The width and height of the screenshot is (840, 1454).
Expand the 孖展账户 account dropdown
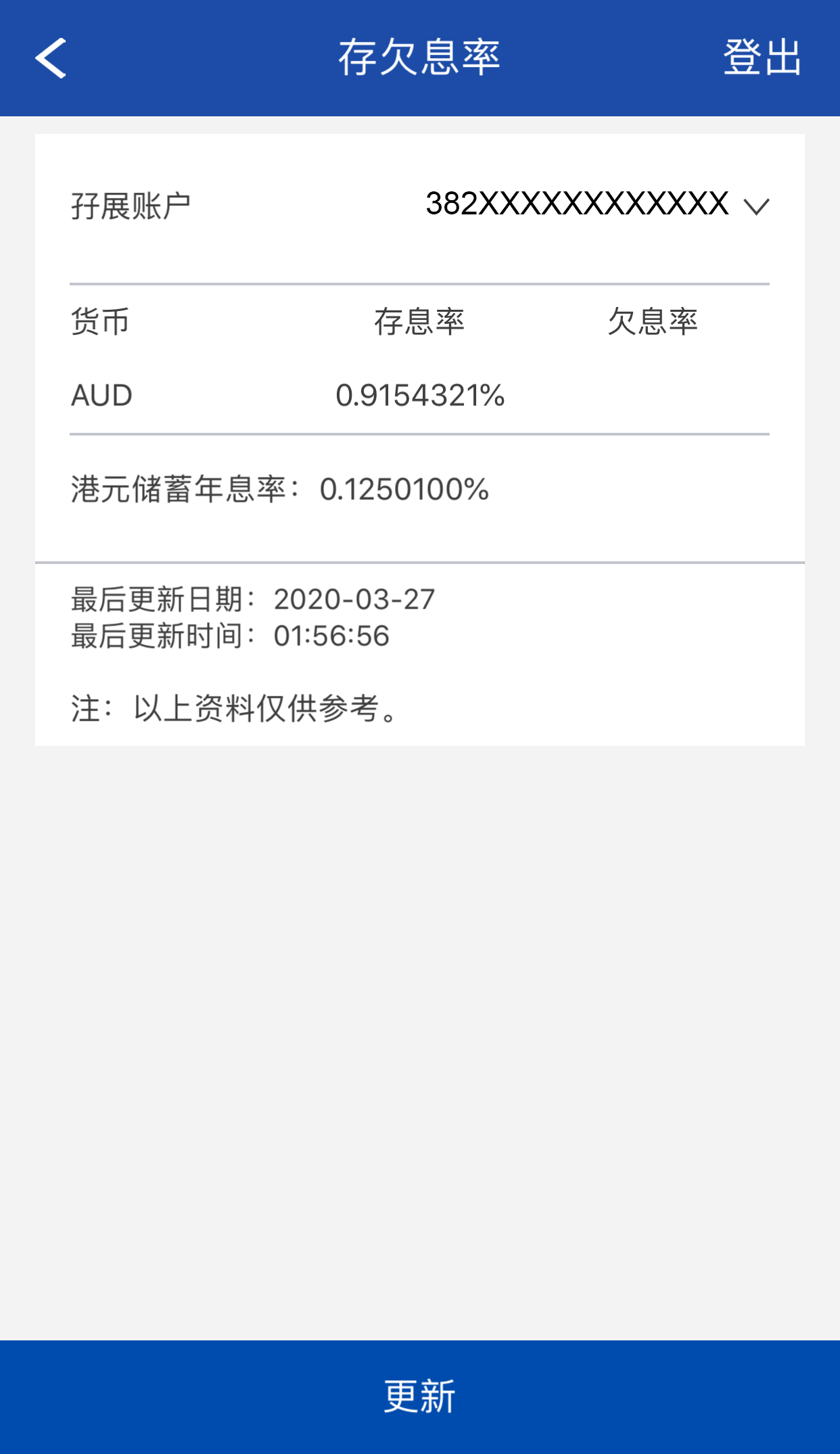pos(755,206)
